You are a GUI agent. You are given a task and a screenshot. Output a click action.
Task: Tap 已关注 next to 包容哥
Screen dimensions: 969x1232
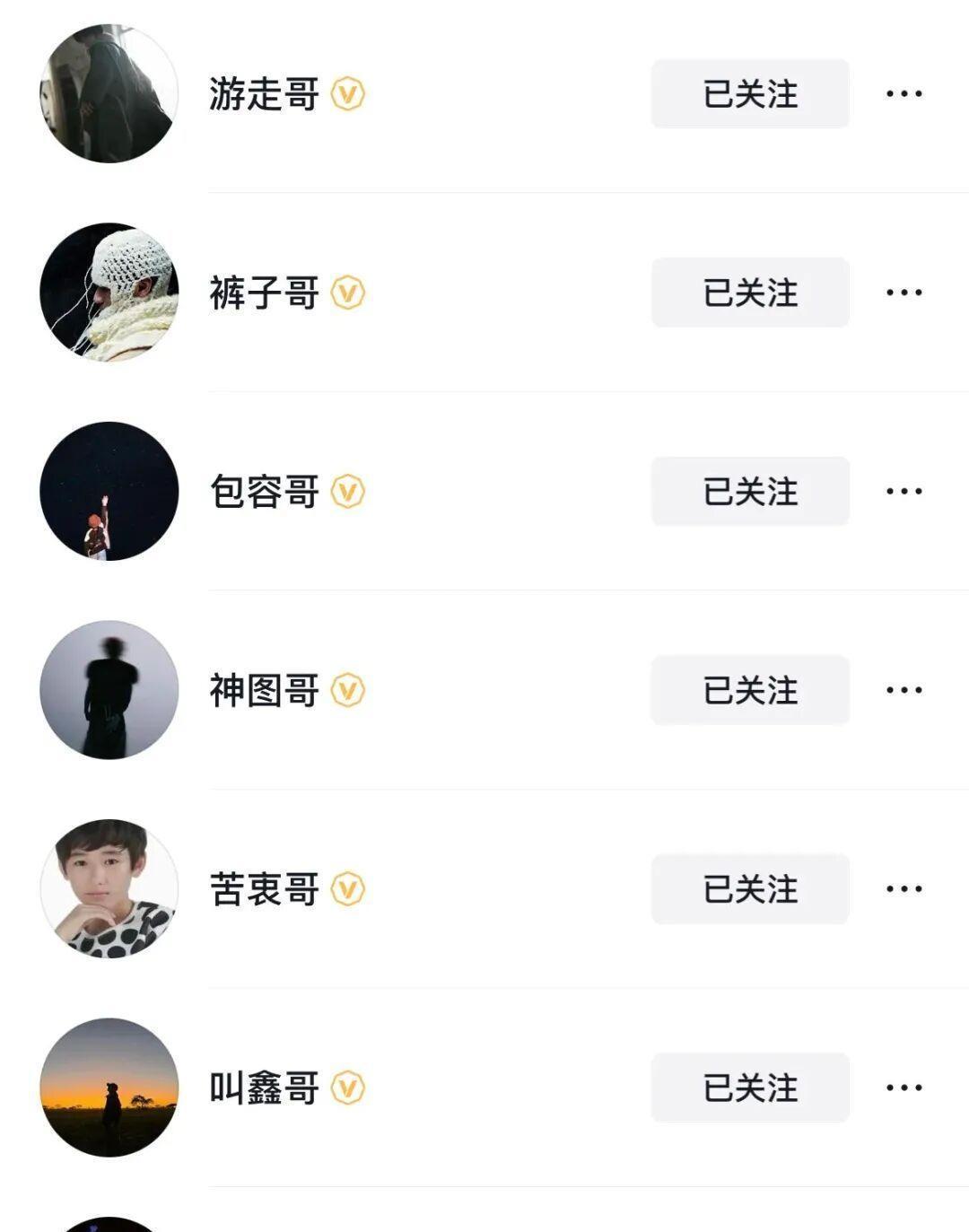[x=750, y=491]
